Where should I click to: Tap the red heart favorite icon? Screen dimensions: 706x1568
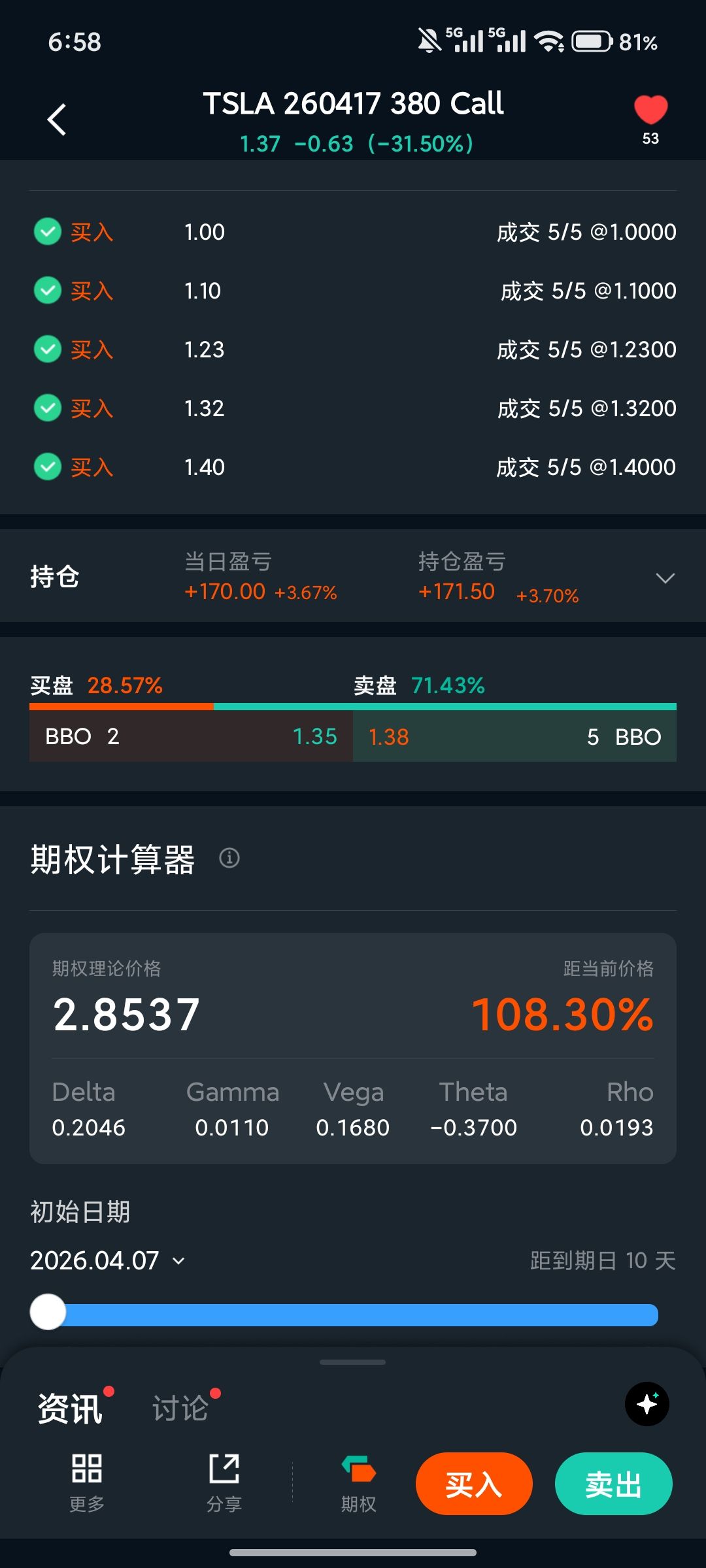650,110
